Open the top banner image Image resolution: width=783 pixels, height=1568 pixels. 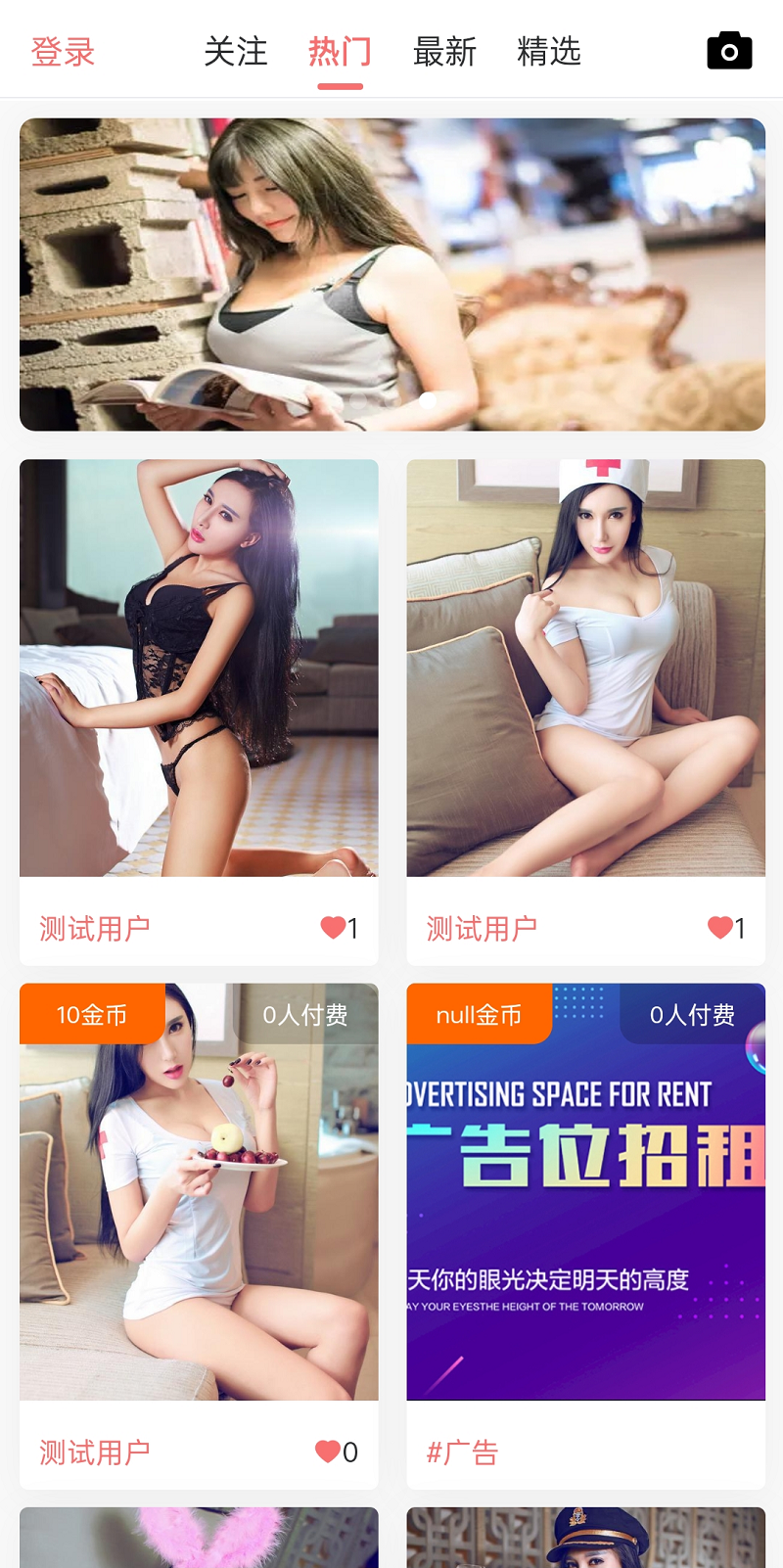pos(392,274)
